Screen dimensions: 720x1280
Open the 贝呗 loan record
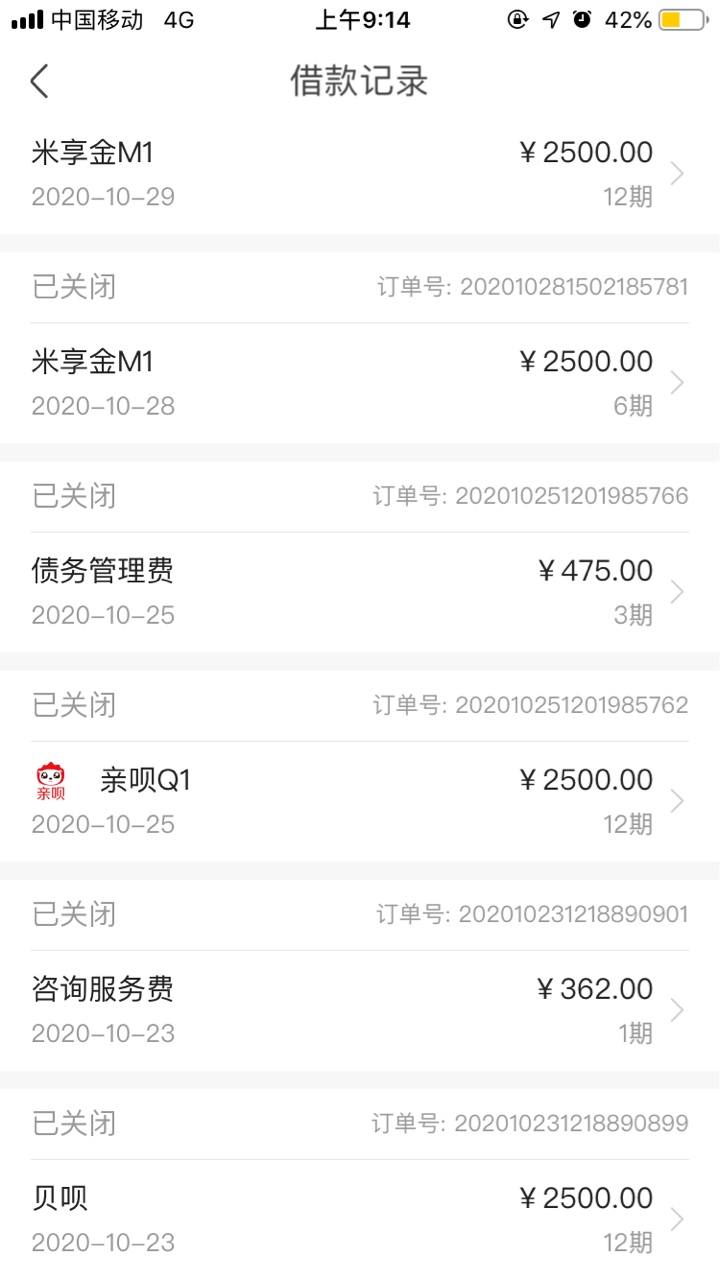tap(360, 1219)
